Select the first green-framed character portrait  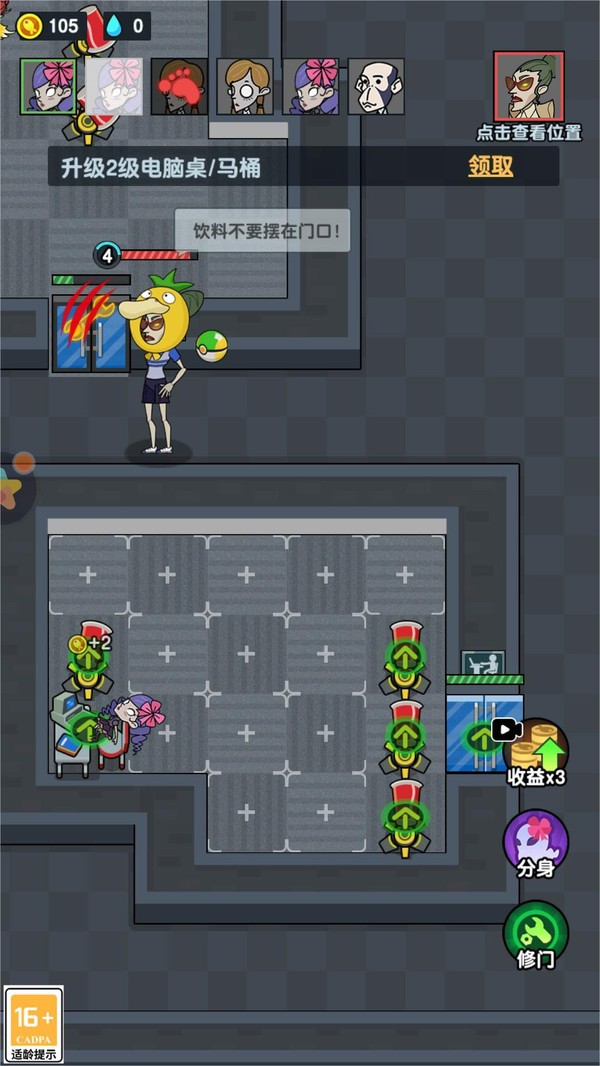[48, 86]
